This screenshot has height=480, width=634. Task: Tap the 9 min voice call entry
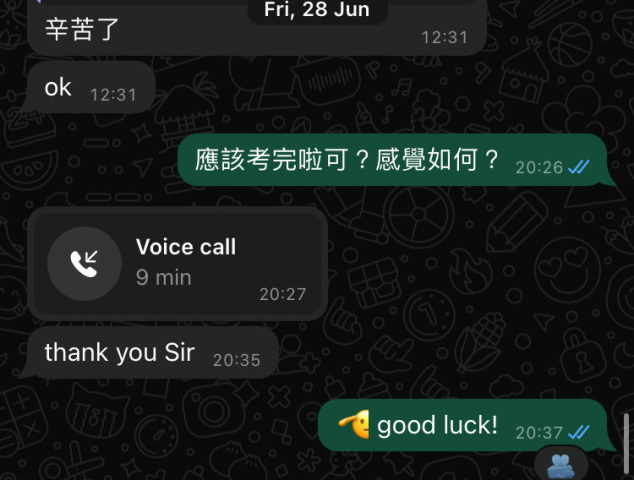point(178,263)
